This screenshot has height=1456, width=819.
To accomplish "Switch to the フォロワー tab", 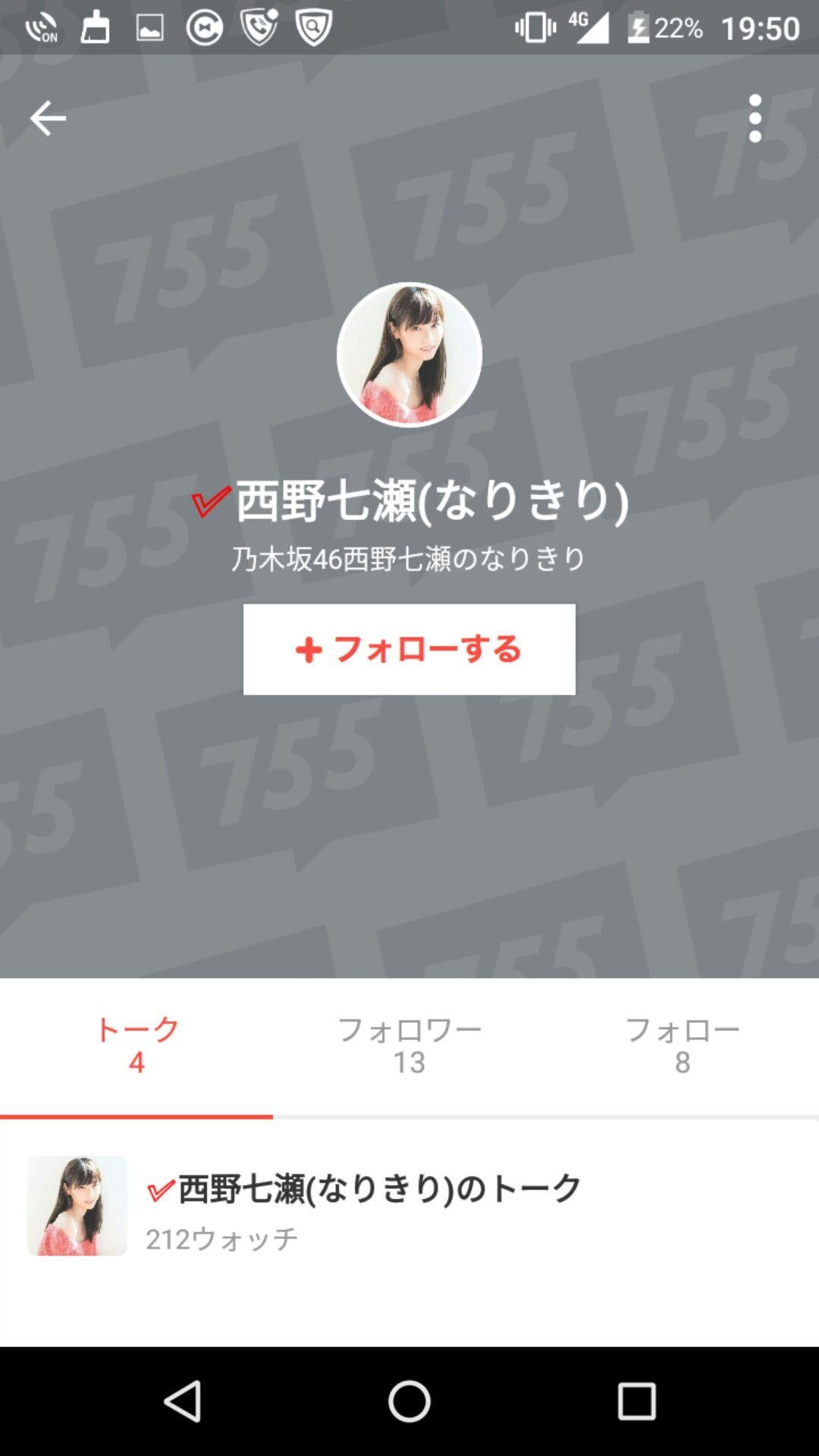I will 409,1046.
